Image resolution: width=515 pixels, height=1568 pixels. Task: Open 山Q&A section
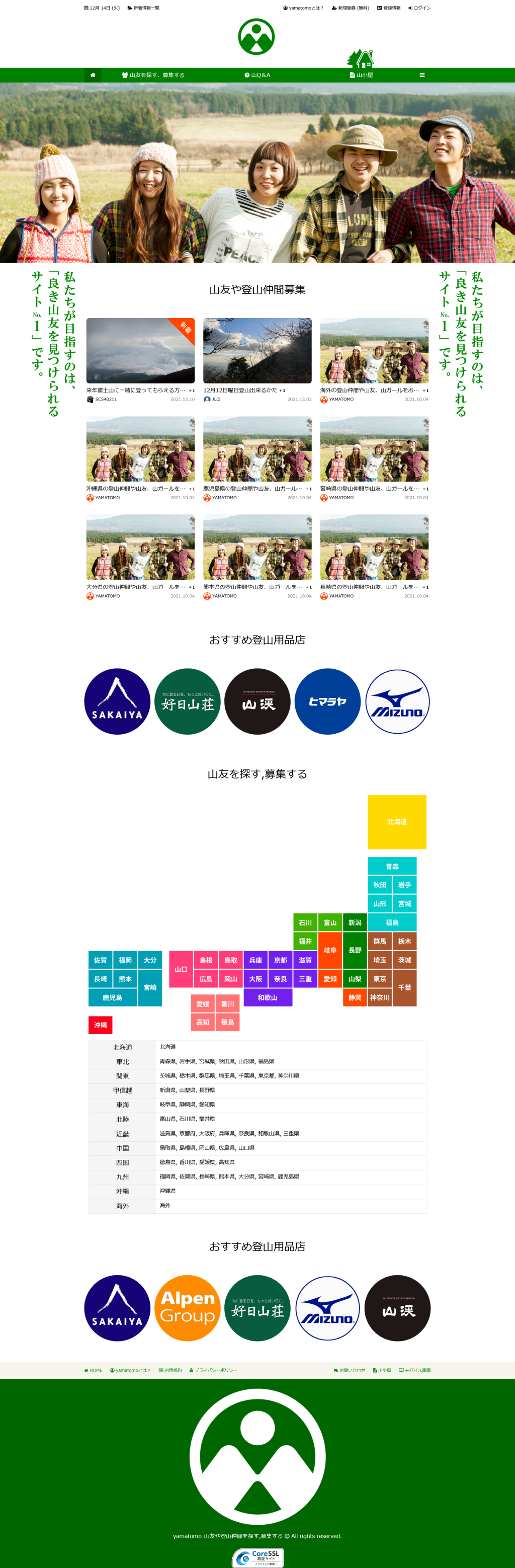257,75
